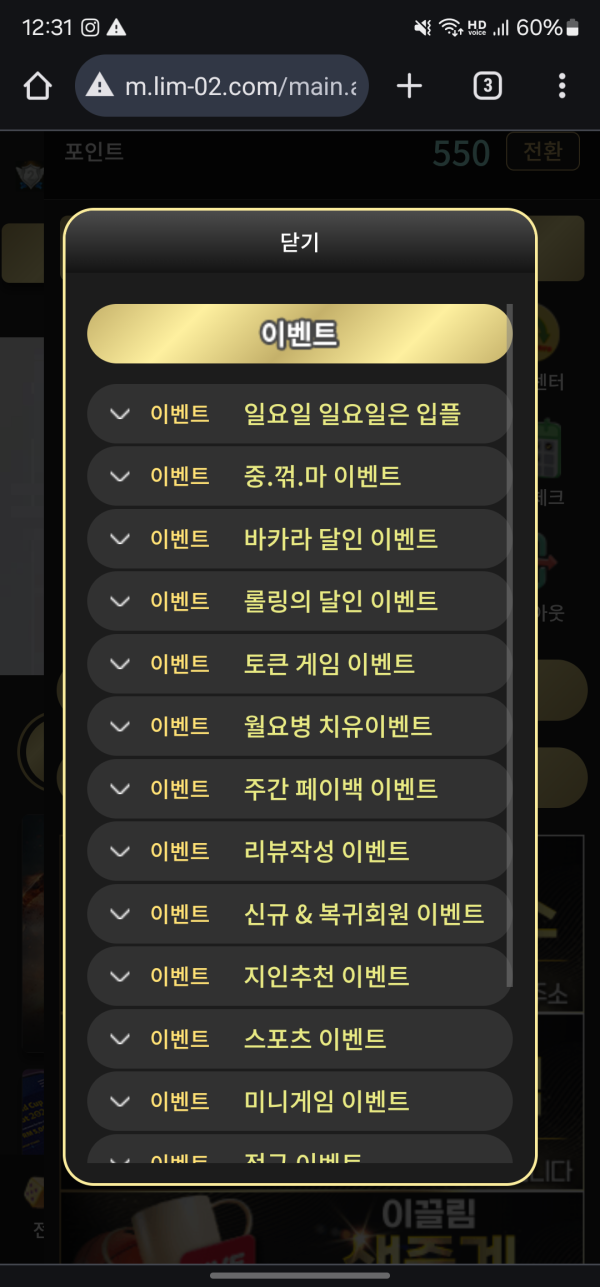This screenshot has width=600, height=1287.
Task: Expand 미니게임 이벤트
Action: pos(300,1101)
